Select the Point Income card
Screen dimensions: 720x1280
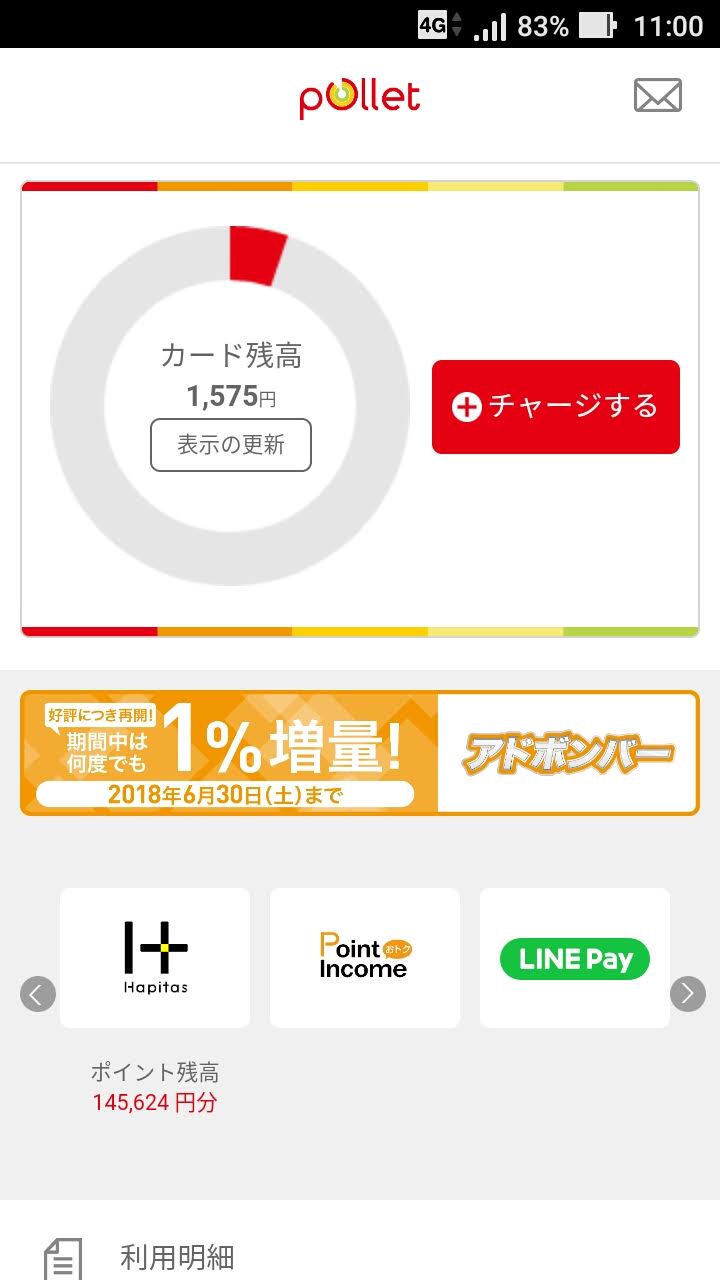(x=364, y=957)
